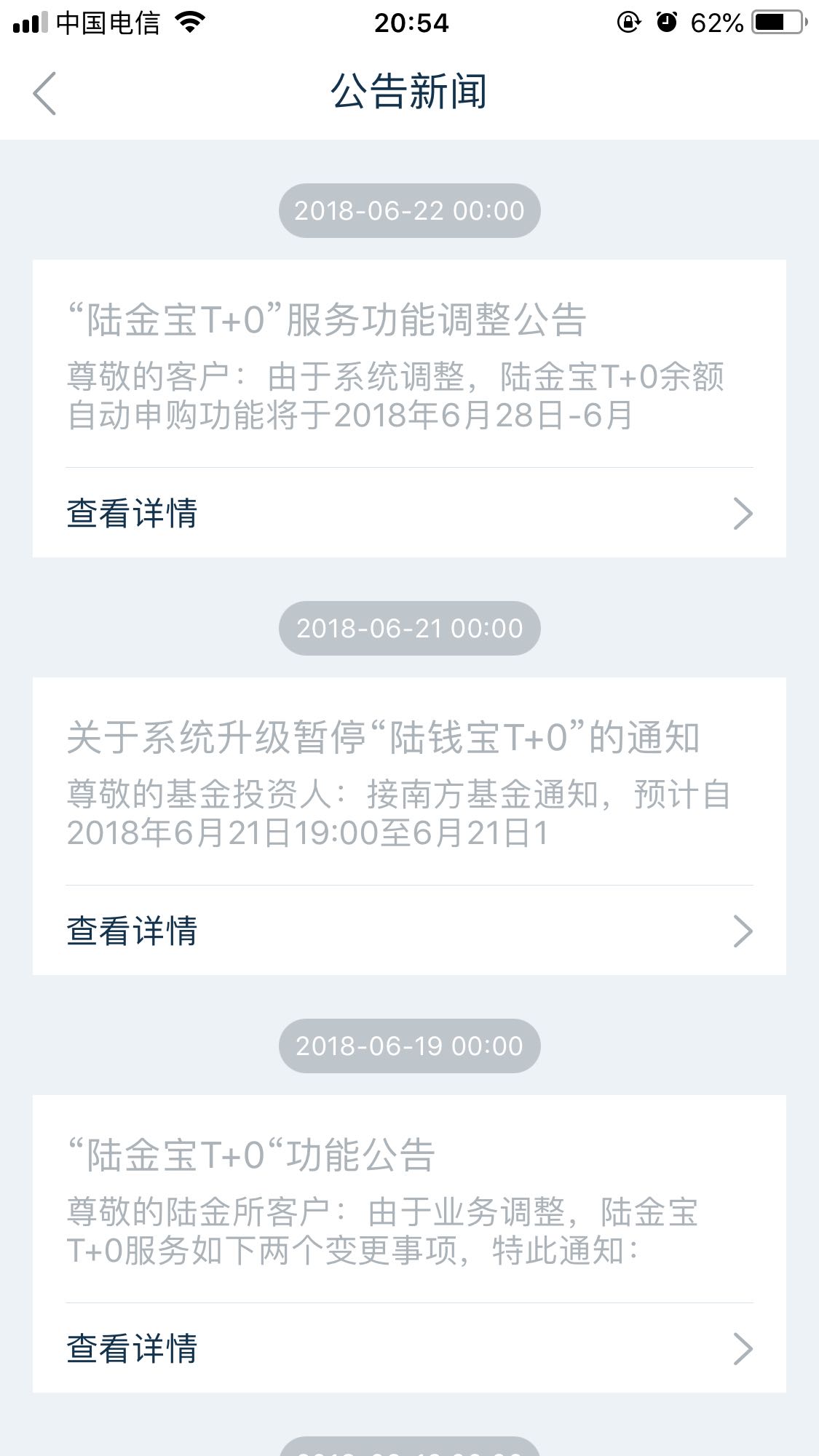The image size is (819, 1456).
Task: Tap 查看详情 under 陆金宝T+0功能公告
Action: 408,1349
